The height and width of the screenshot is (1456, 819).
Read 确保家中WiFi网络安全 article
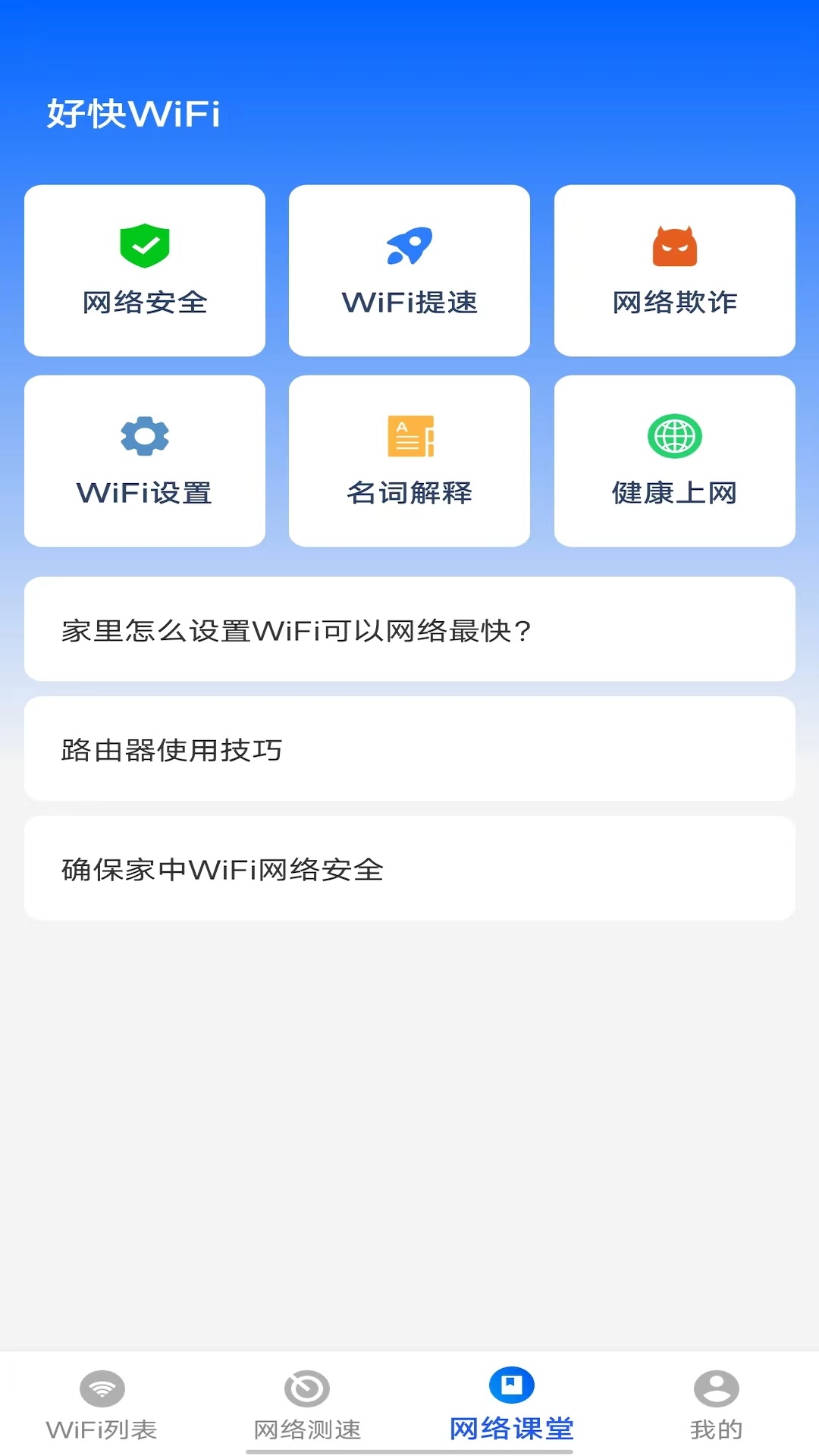tap(409, 869)
